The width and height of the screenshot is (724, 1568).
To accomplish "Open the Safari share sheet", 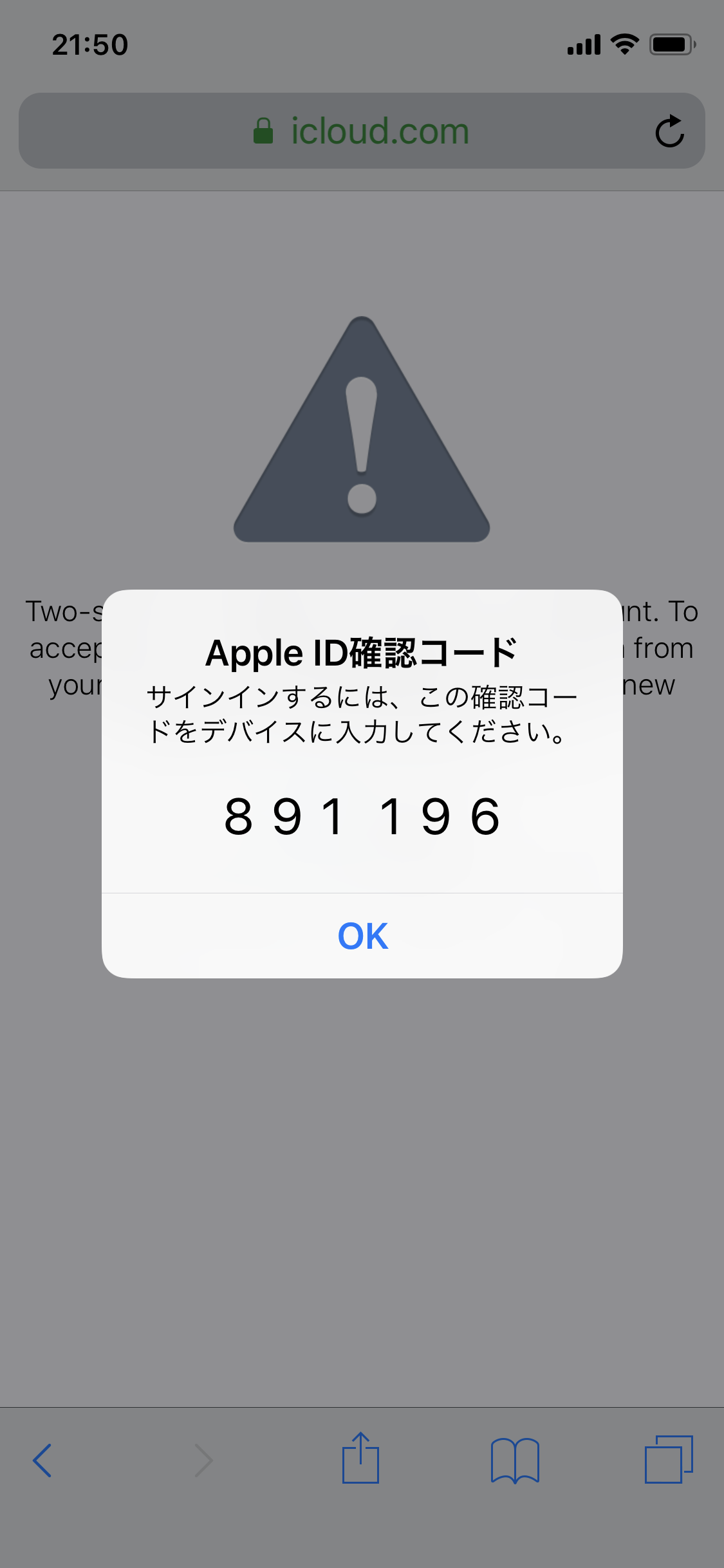I will (x=360, y=1459).
